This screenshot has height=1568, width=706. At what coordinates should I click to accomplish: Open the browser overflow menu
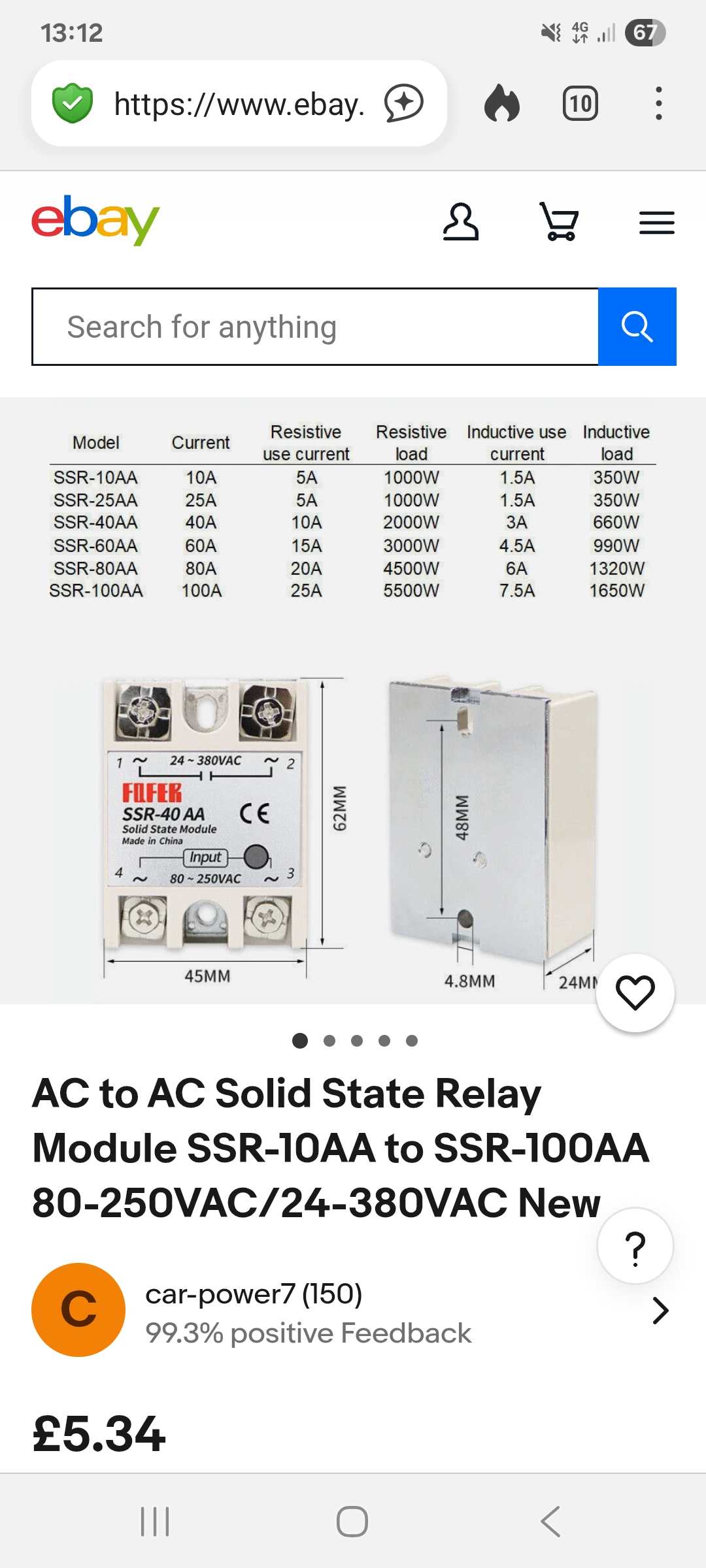pyautogui.click(x=658, y=103)
